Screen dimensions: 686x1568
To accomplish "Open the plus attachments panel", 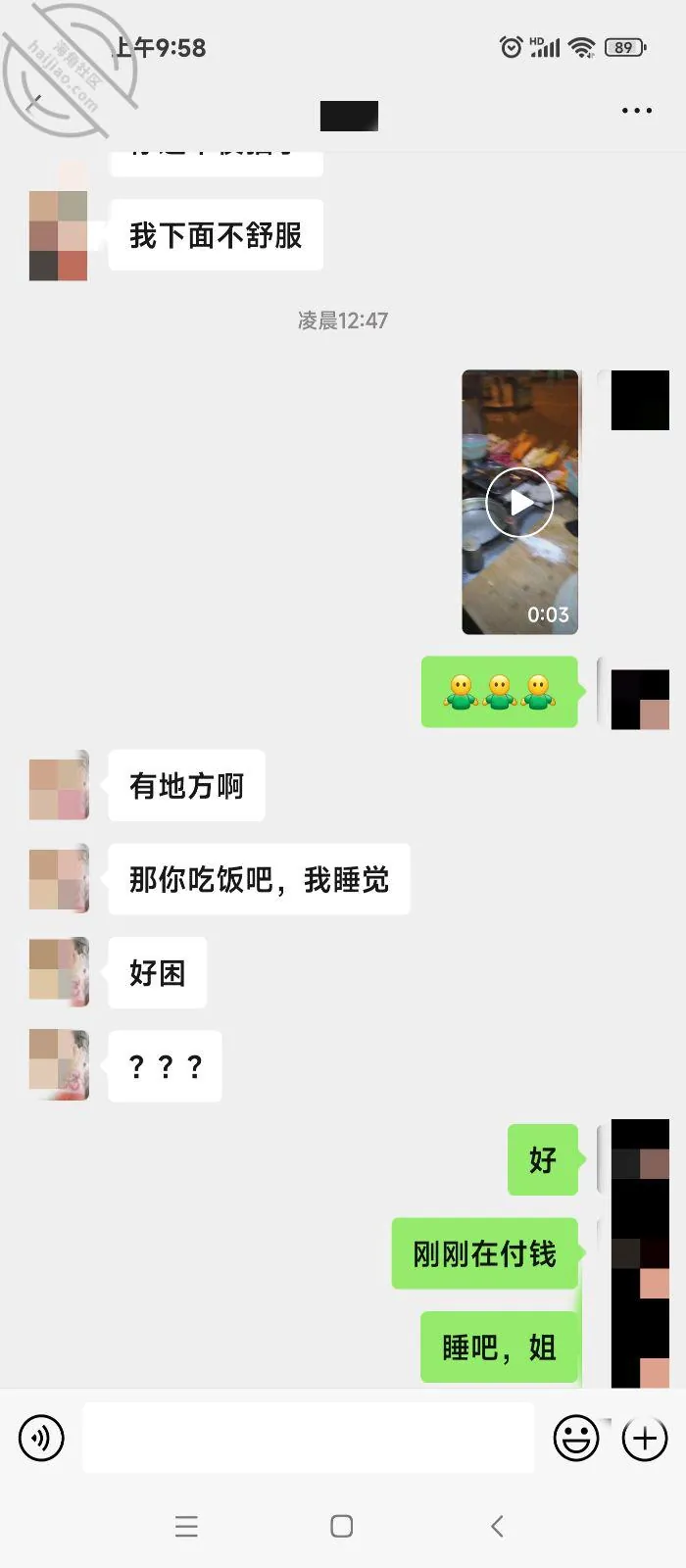I will (x=645, y=1438).
